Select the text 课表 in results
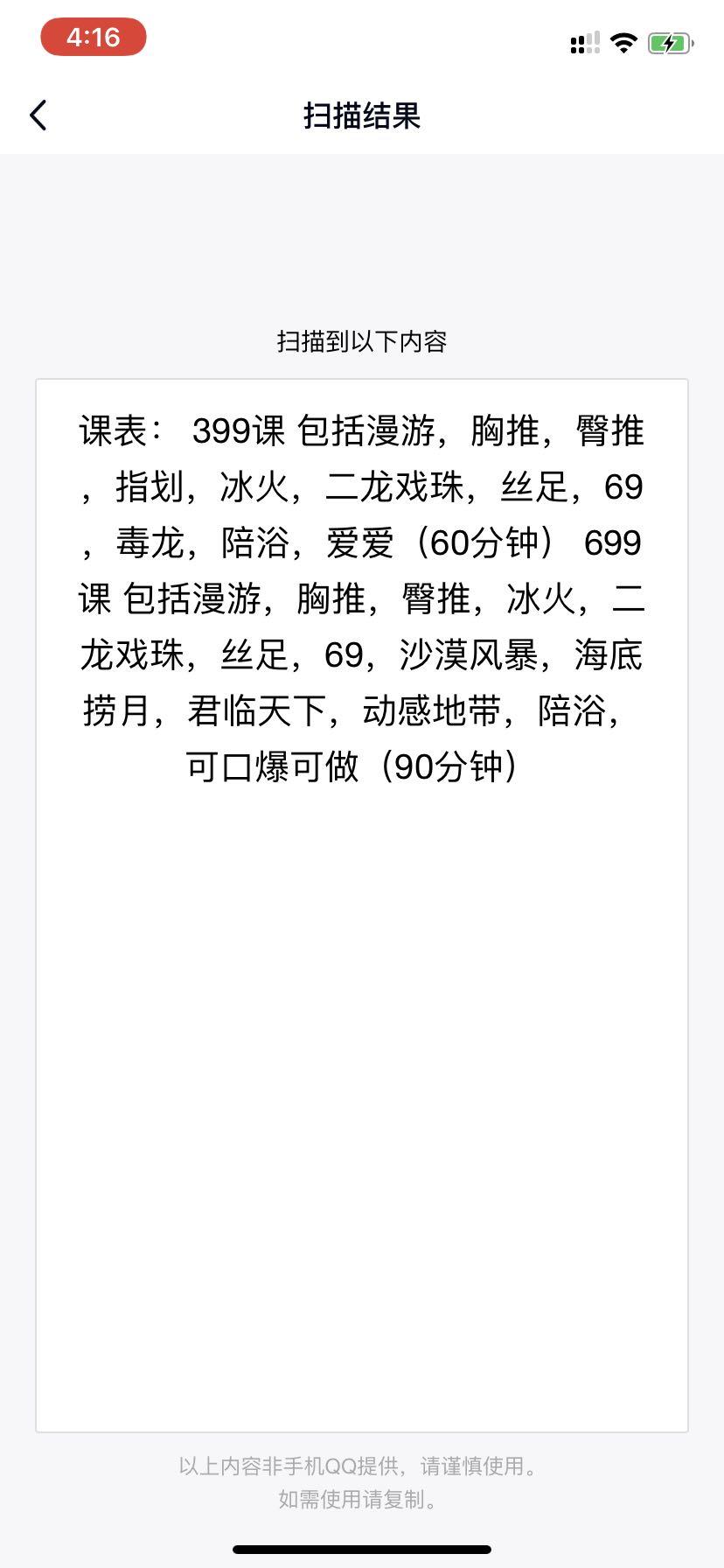Viewport: 724px width, 1568px height. point(108,432)
